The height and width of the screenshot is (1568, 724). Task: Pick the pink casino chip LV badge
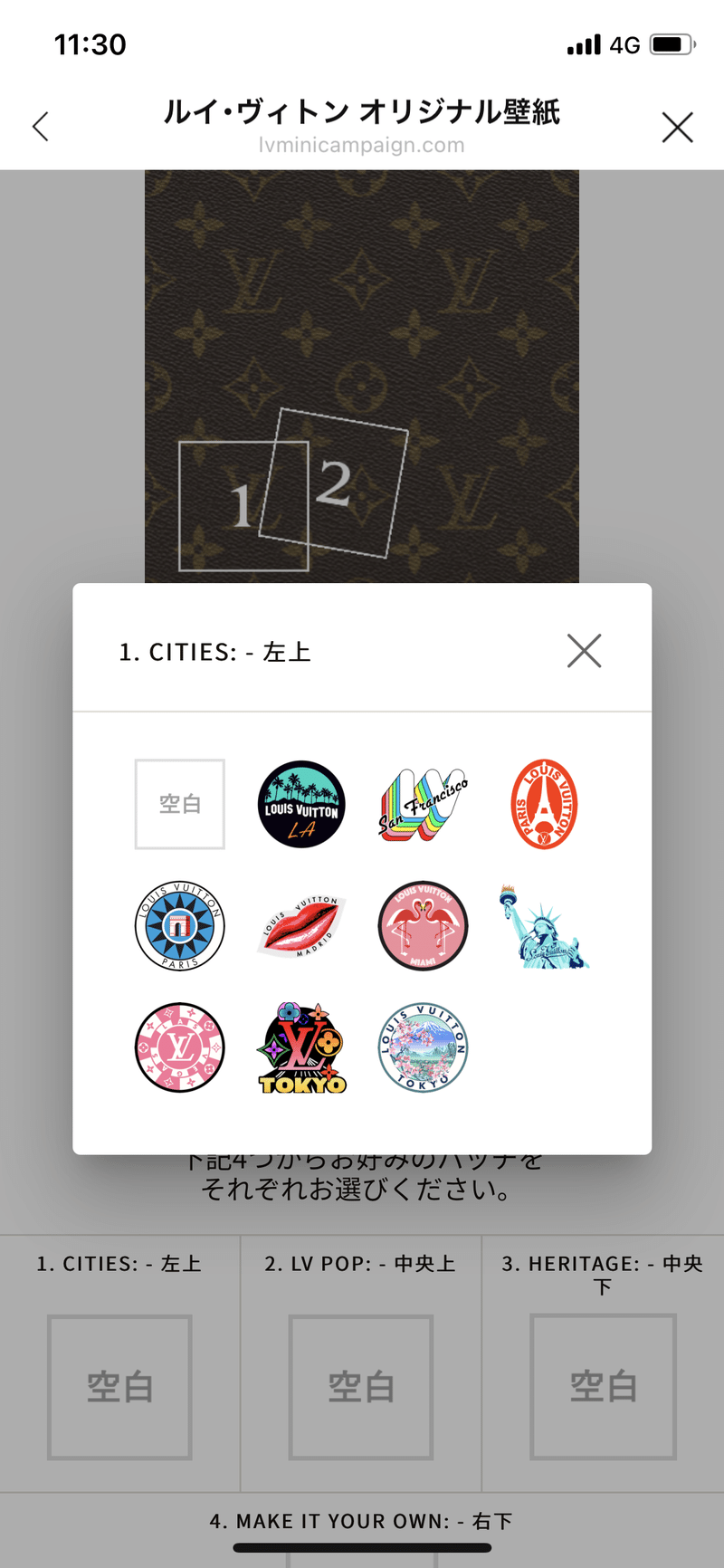pos(180,1047)
